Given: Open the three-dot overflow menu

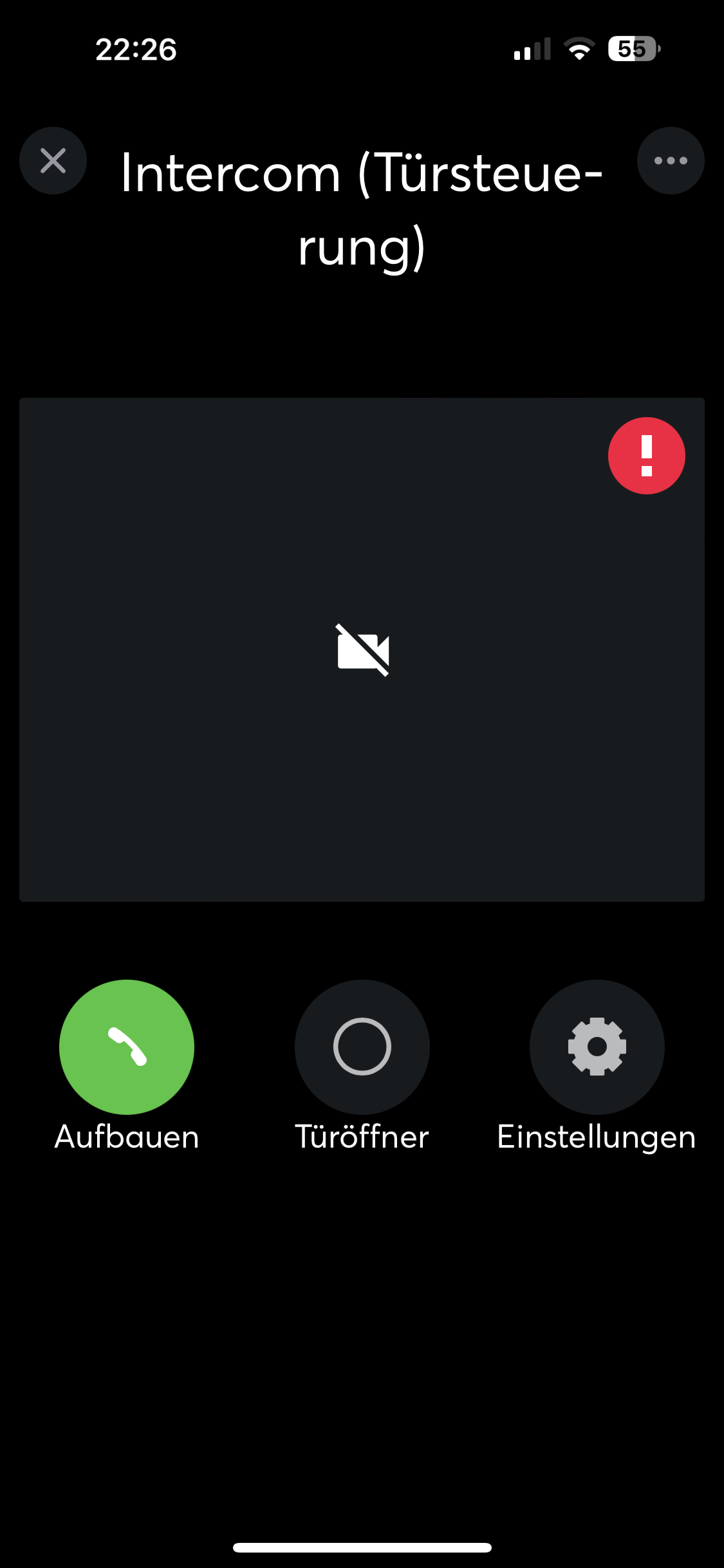Looking at the screenshot, I should point(671,161).
